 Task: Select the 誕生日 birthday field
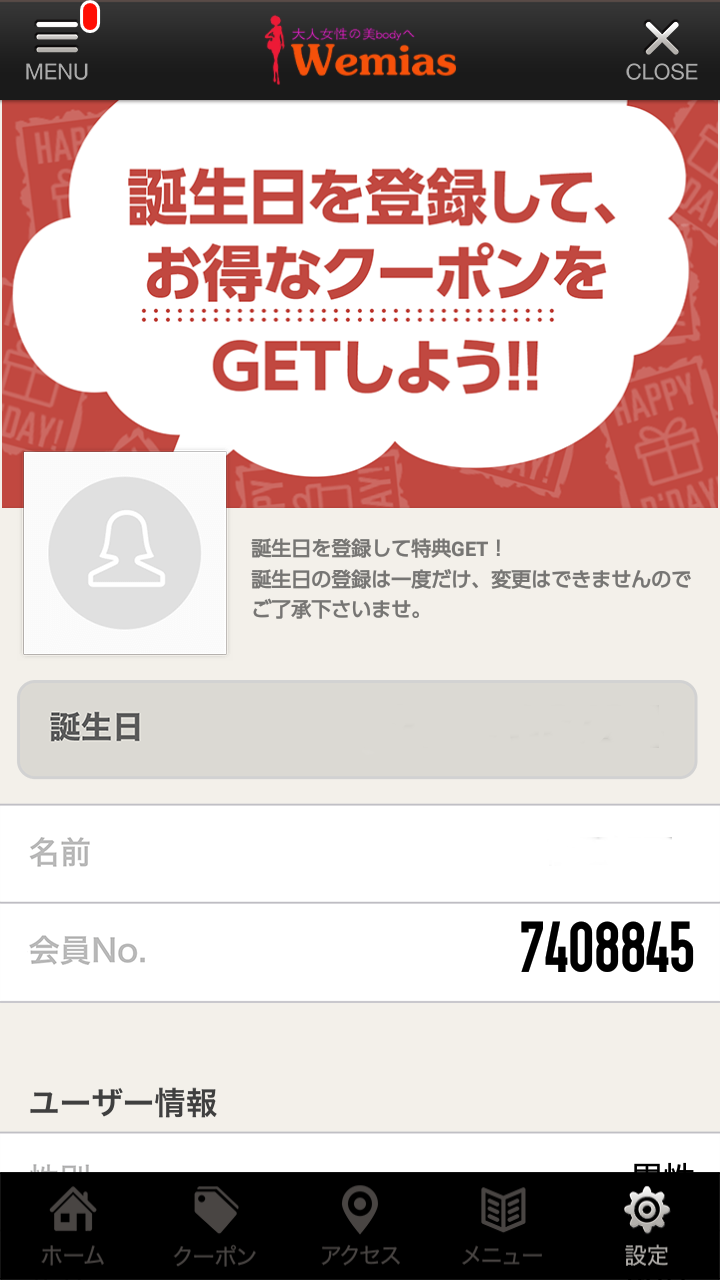(x=357, y=729)
